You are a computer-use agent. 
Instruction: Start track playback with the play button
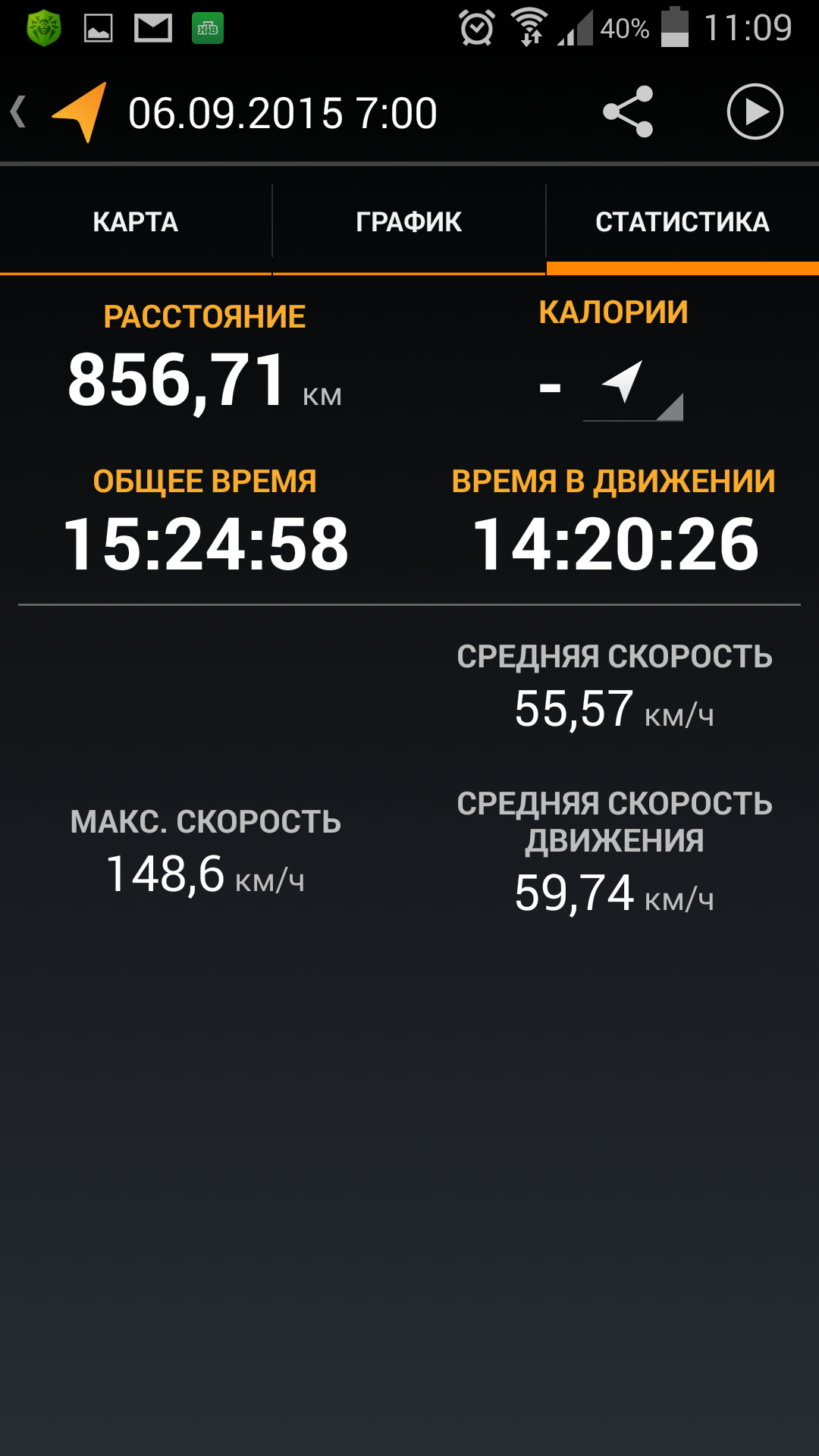point(755,112)
